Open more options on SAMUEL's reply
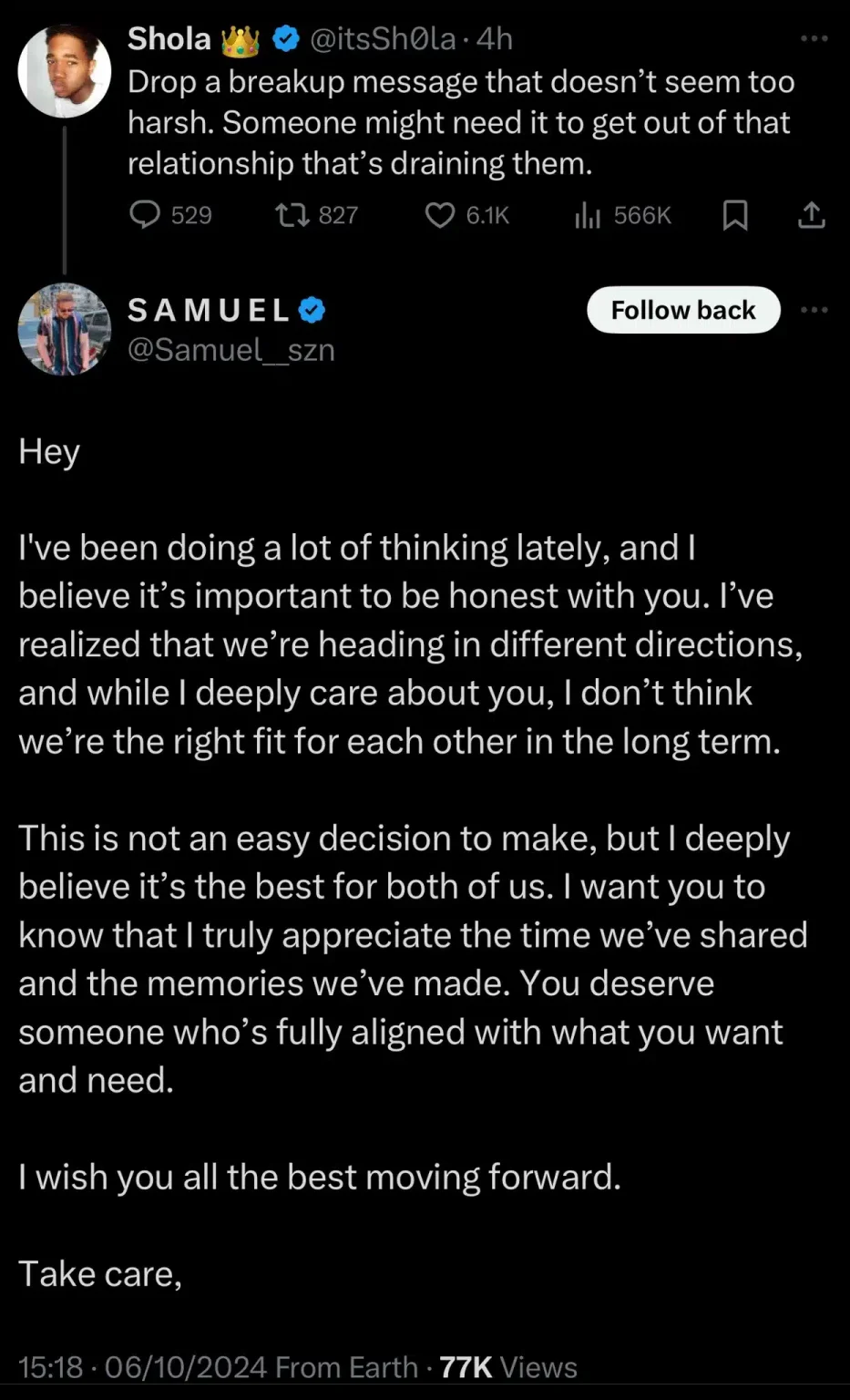 pos(814,310)
